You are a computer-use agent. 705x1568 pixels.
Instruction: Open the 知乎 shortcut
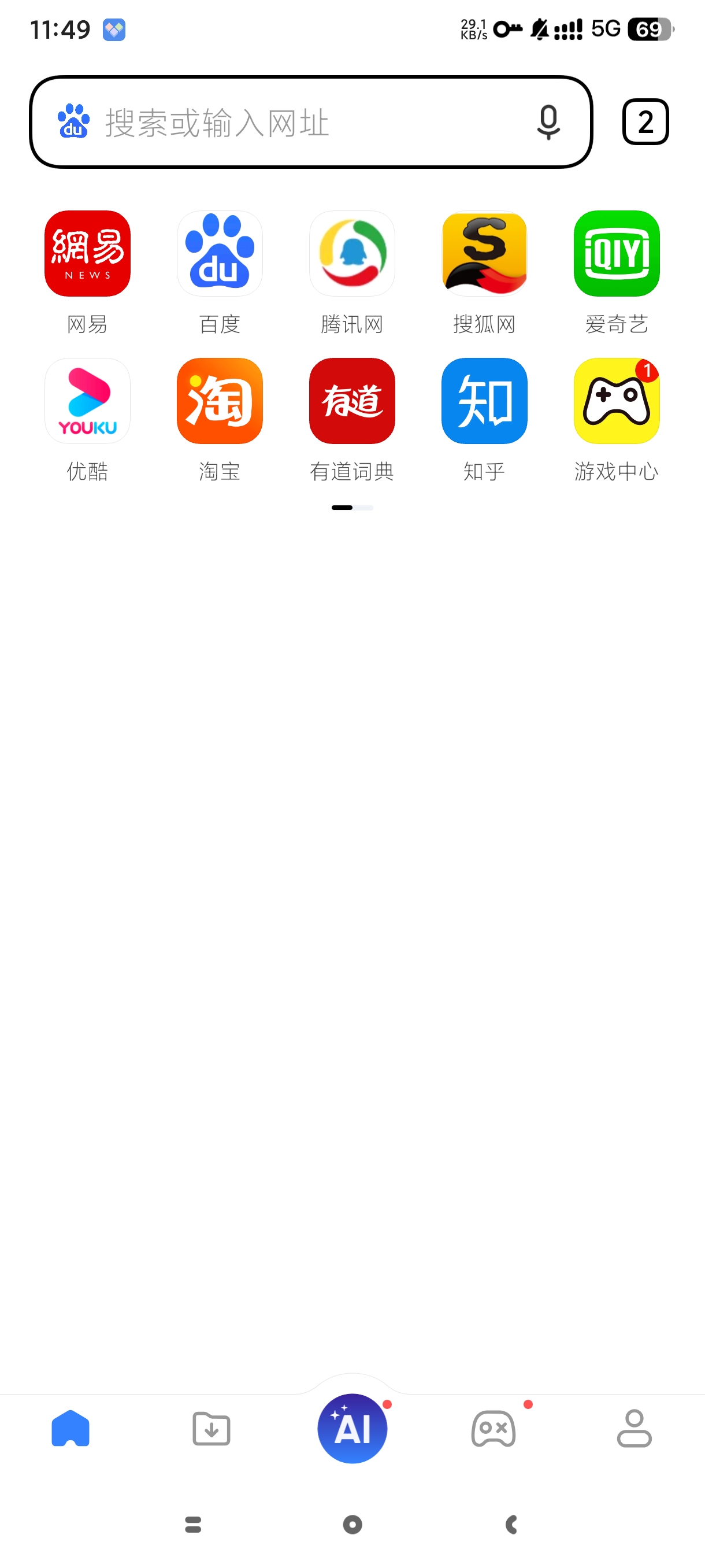pos(484,401)
